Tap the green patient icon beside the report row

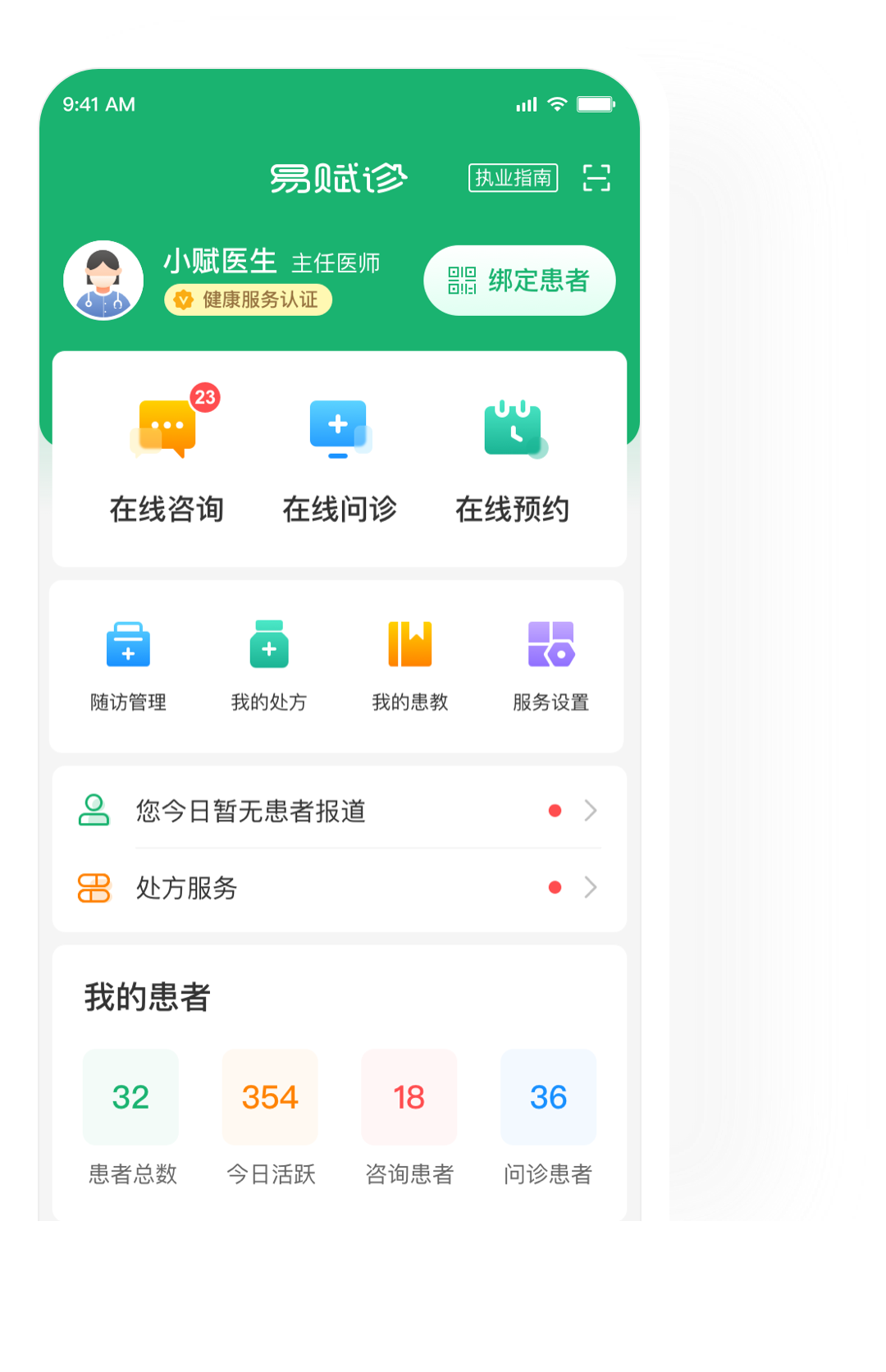93,811
